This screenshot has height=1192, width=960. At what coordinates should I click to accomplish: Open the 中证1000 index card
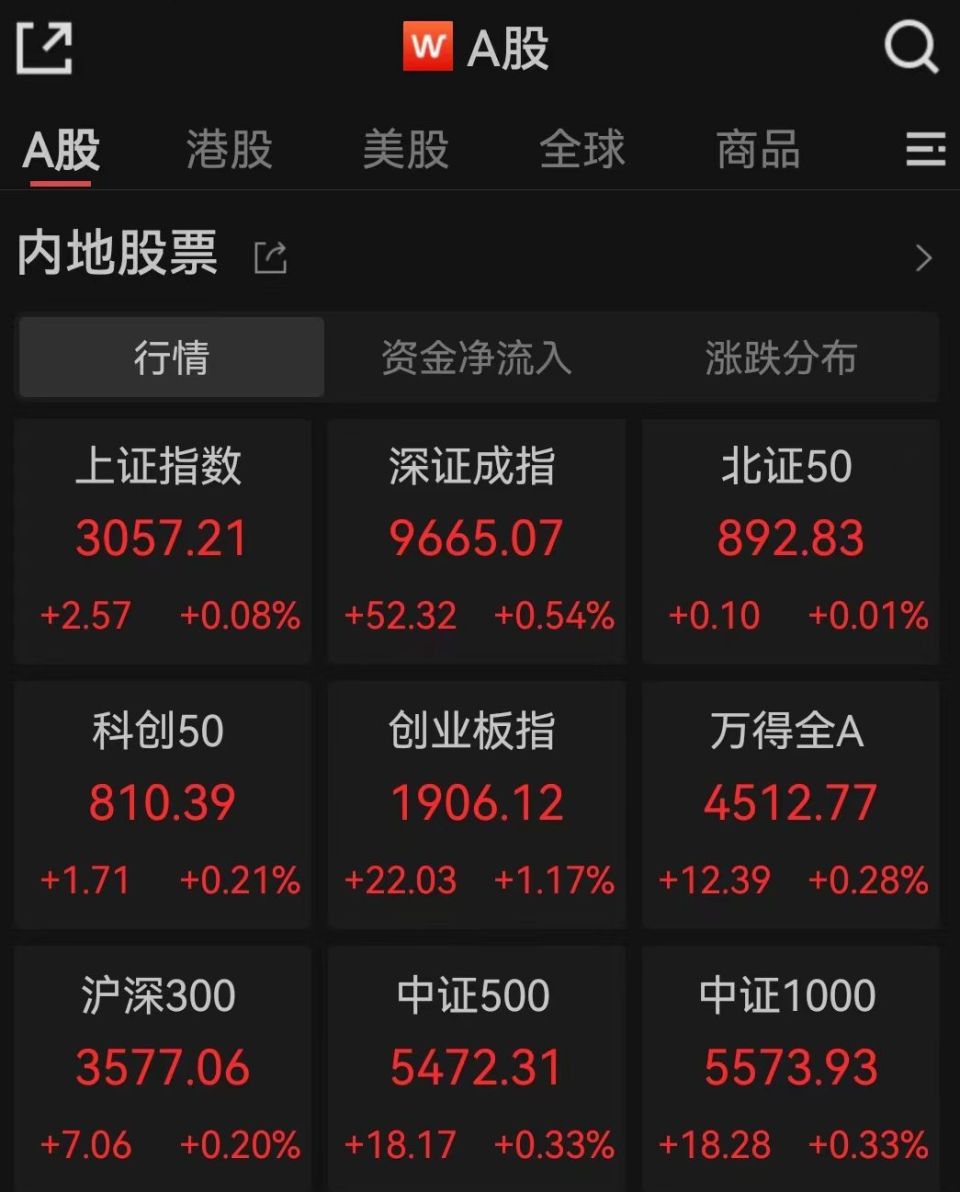coord(791,1067)
